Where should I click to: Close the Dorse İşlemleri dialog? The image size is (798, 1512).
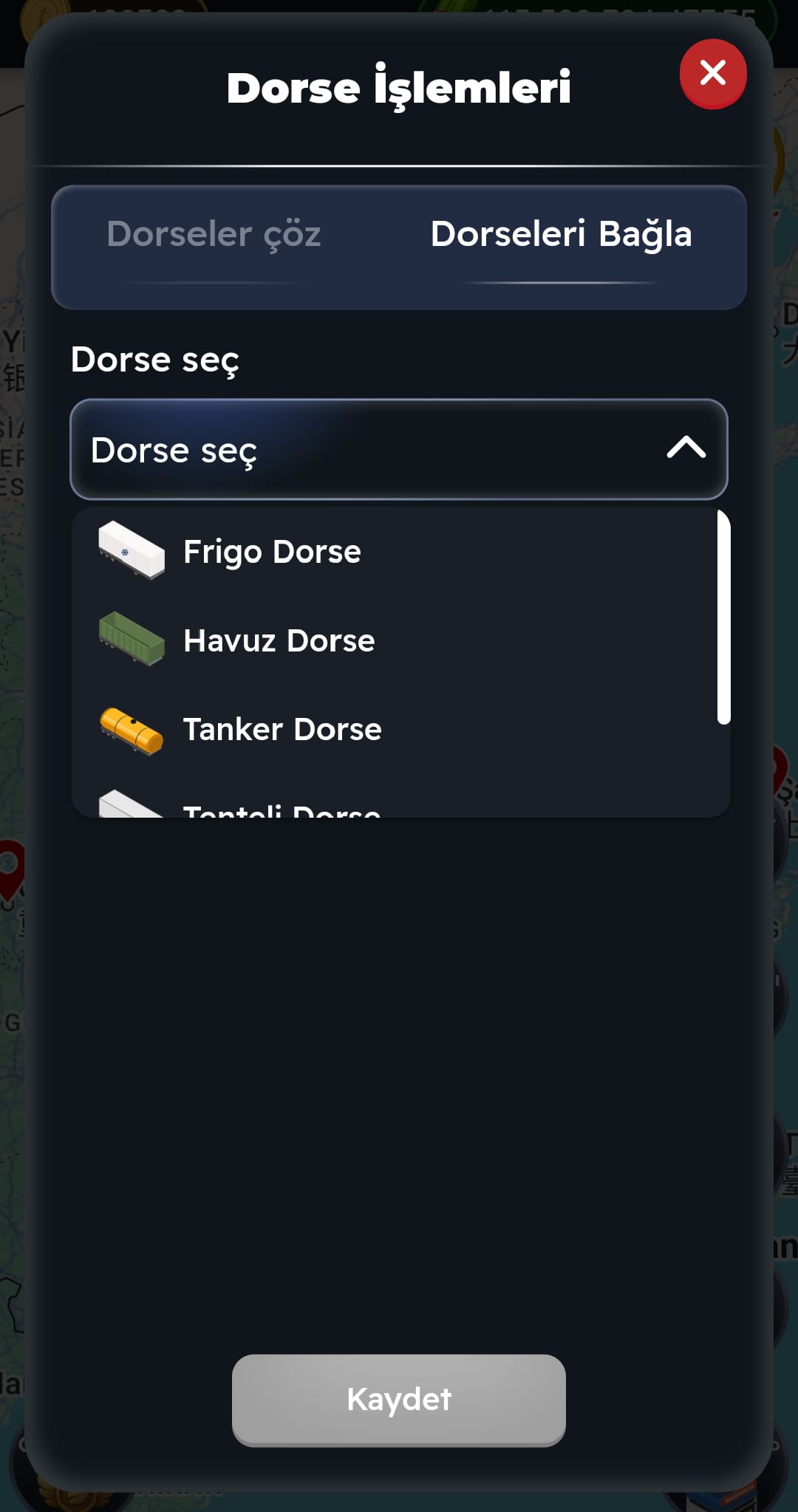click(x=712, y=74)
